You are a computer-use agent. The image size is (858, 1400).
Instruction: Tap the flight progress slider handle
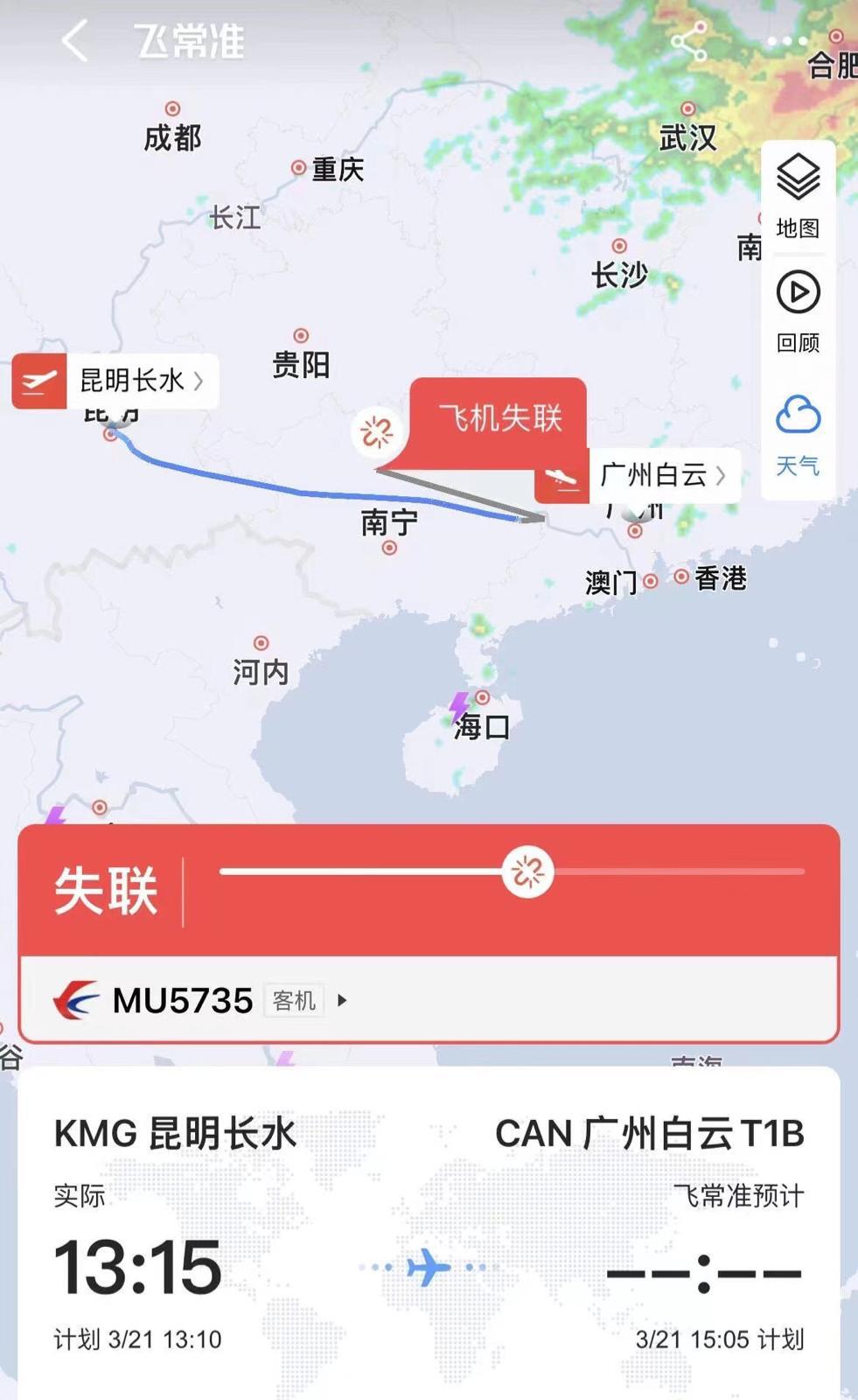click(527, 871)
